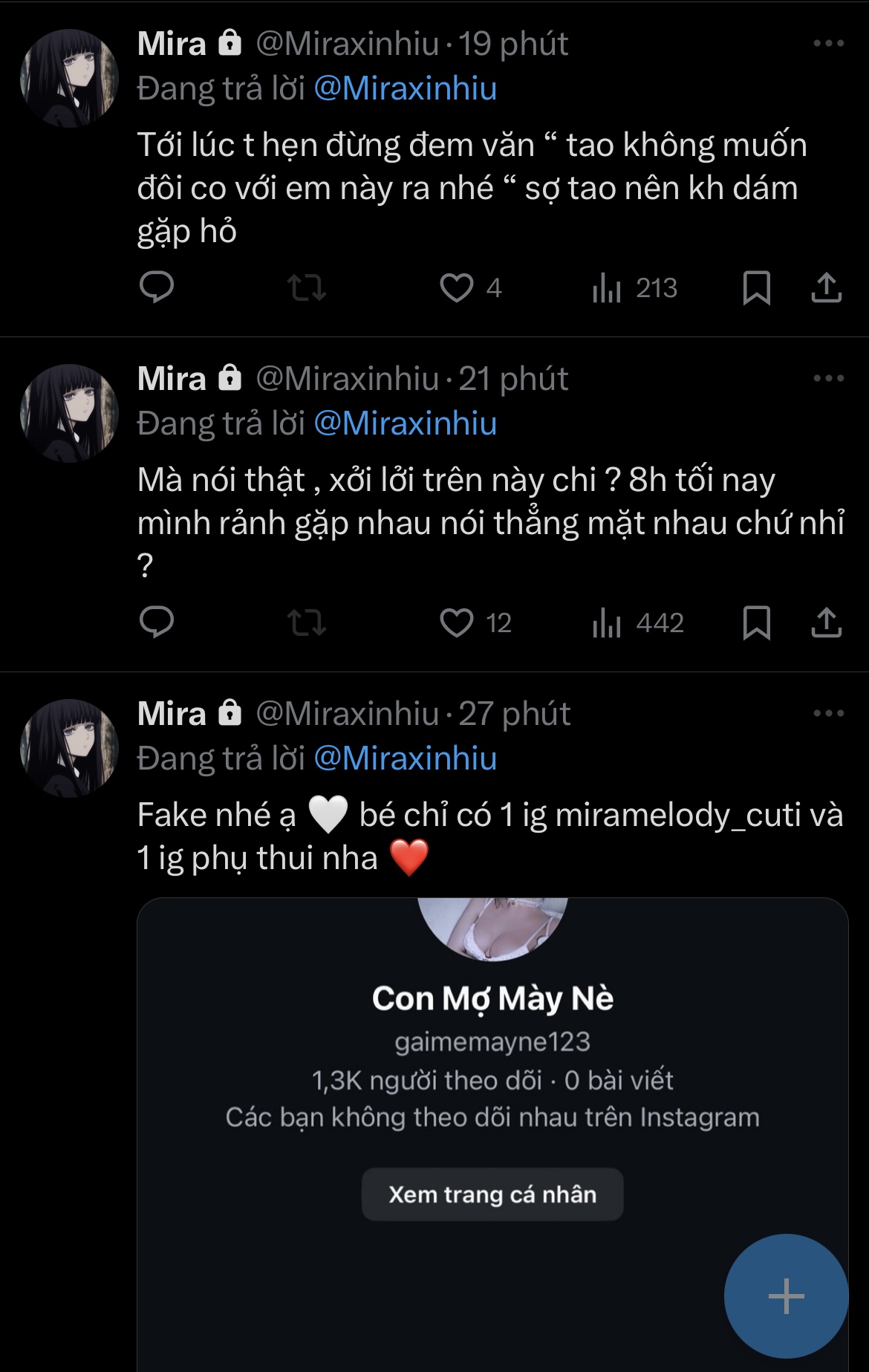The height and width of the screenshot is (1372, 869).
Task: Reply to the 19 phút tweet
Action: click(156, 287)
